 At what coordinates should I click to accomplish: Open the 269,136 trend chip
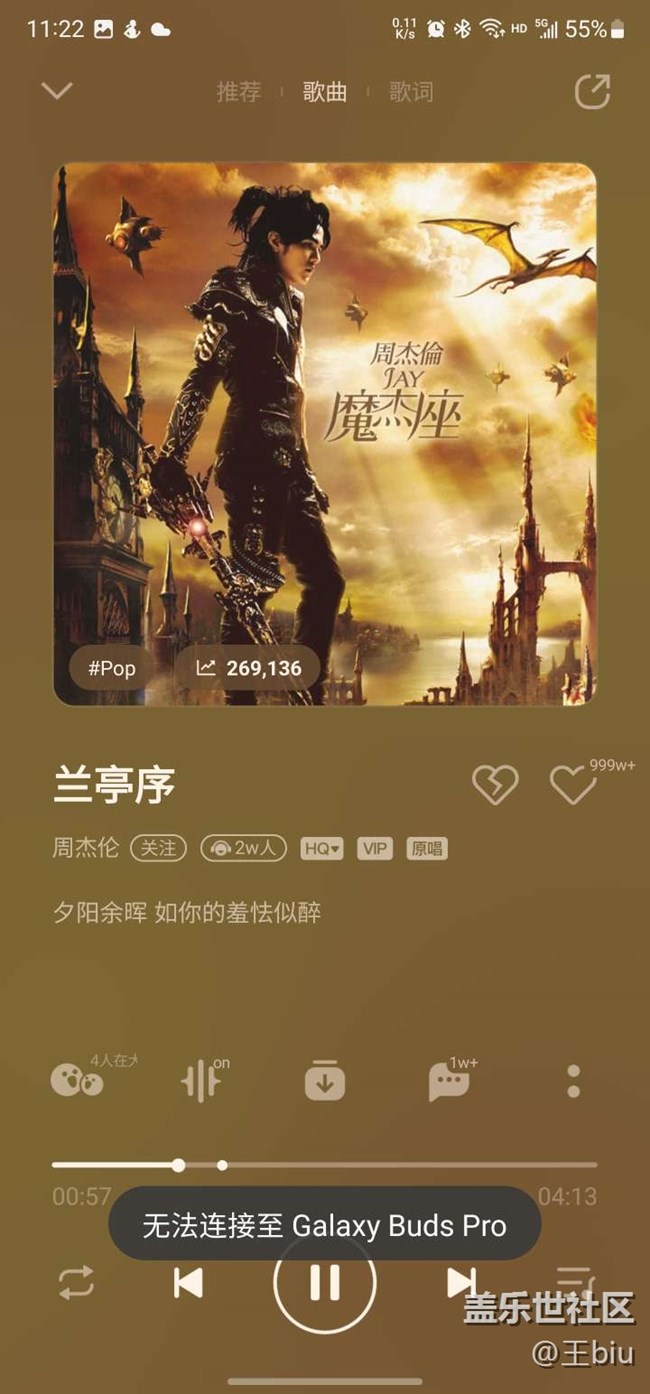point(248,668)
